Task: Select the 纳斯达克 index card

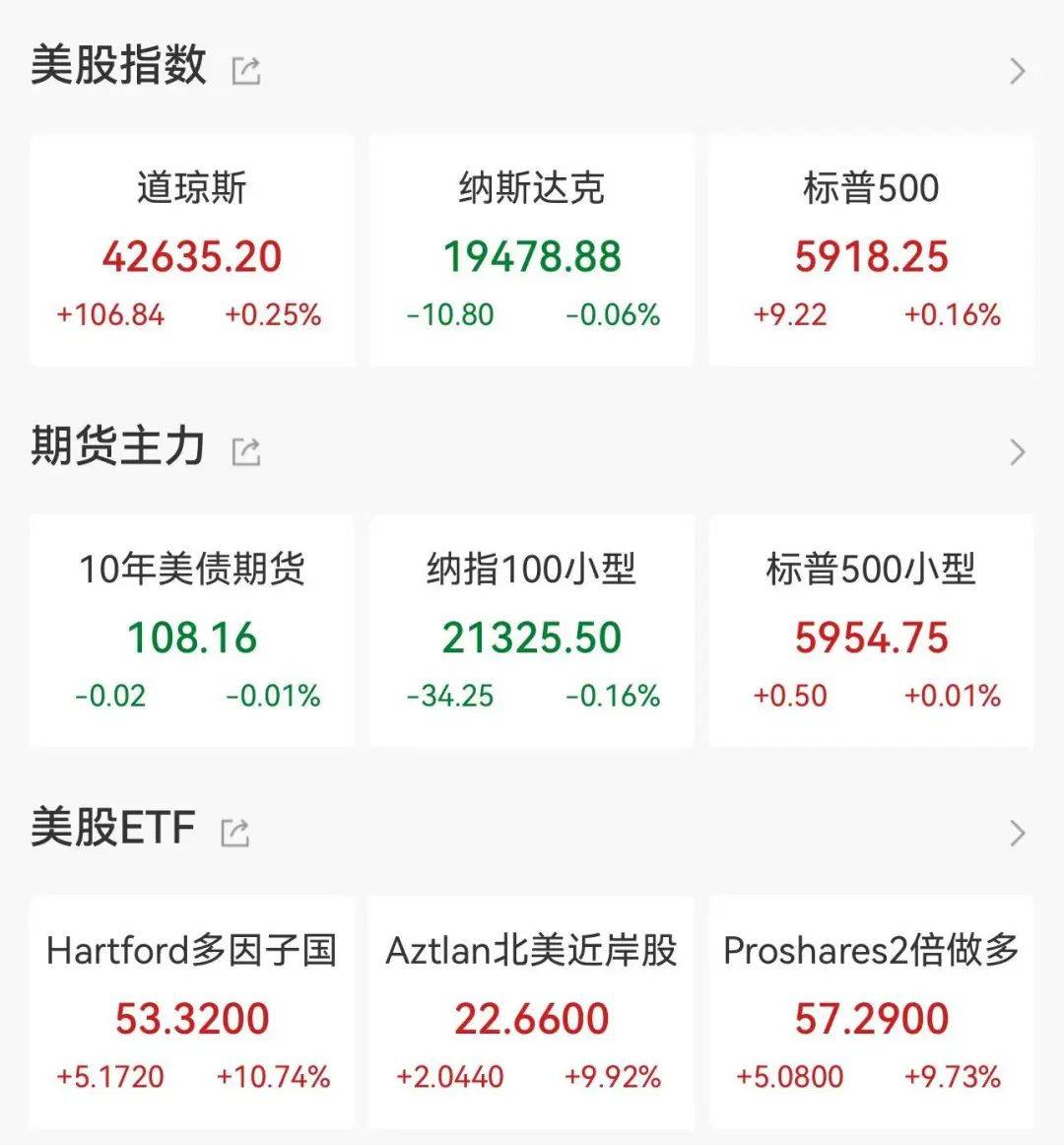Action: 532,246
